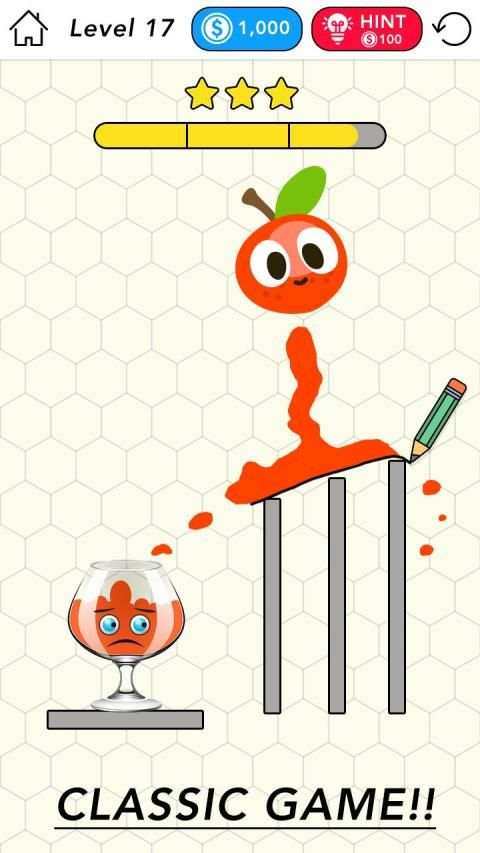The height and width of the screenshot is (853, 480).
Task: Open the 1,000 coins balance button
Action: tap(247, 29)
